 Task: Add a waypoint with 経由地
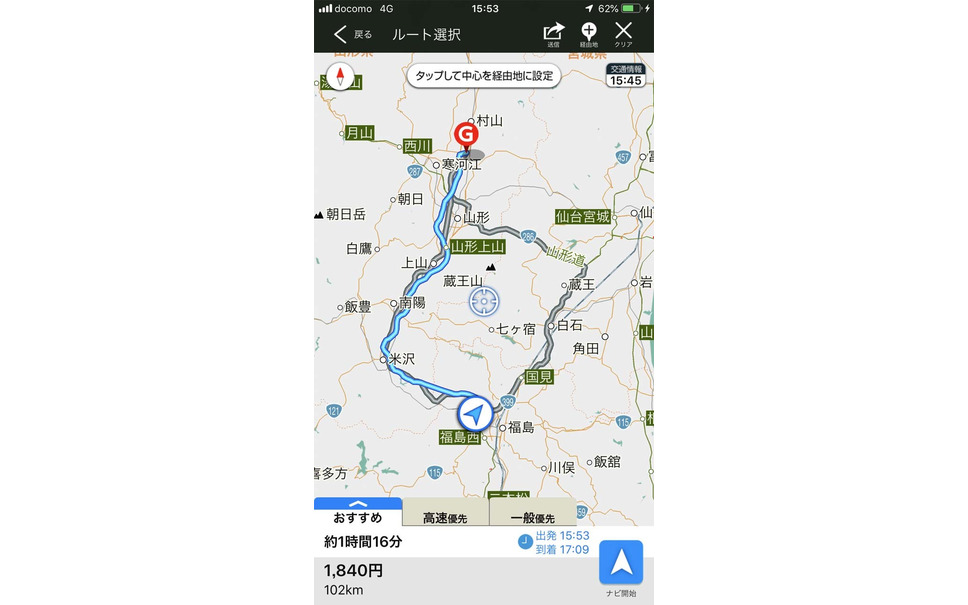pos(588,34)
